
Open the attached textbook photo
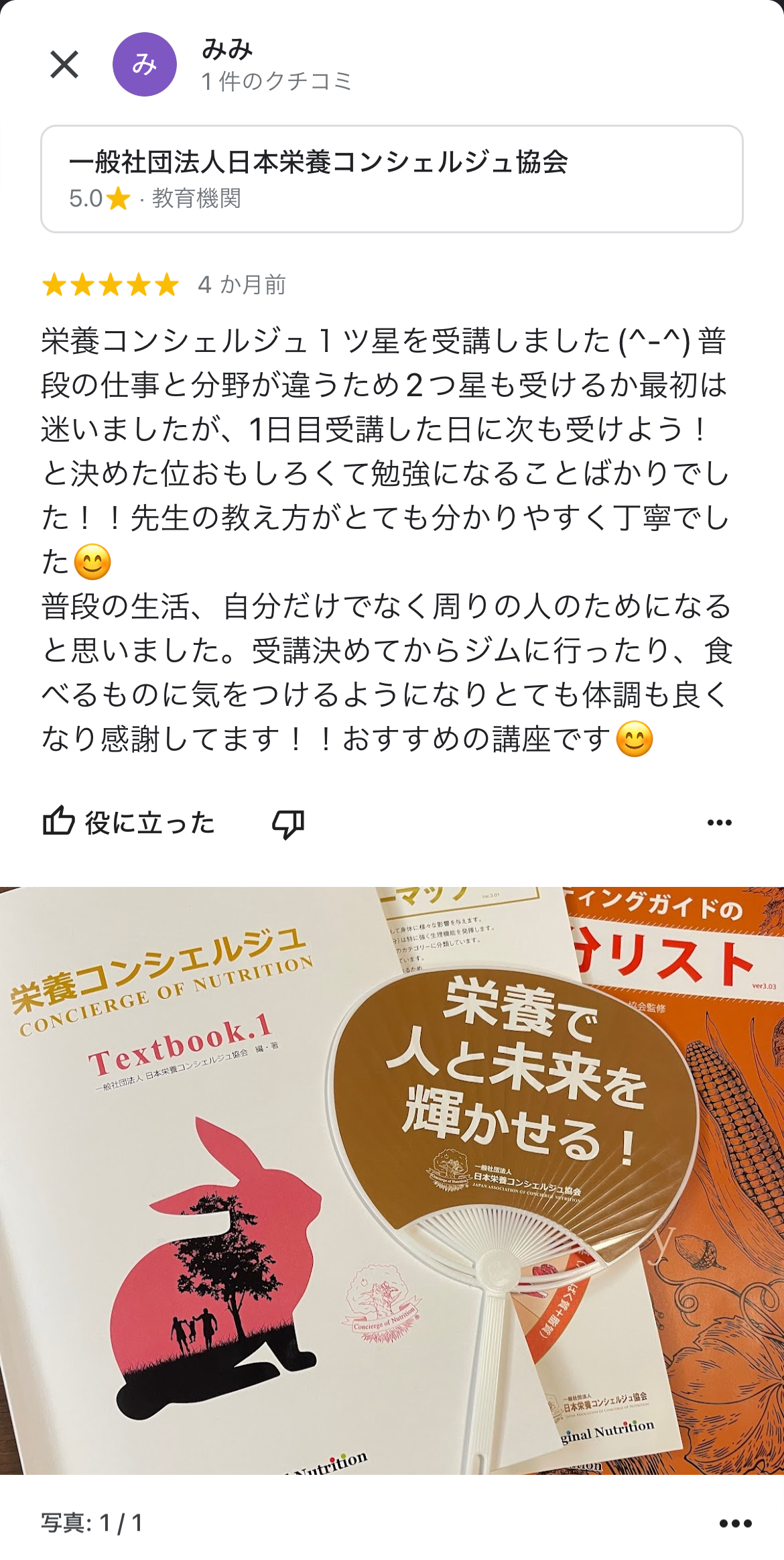tap(392, 1180)
